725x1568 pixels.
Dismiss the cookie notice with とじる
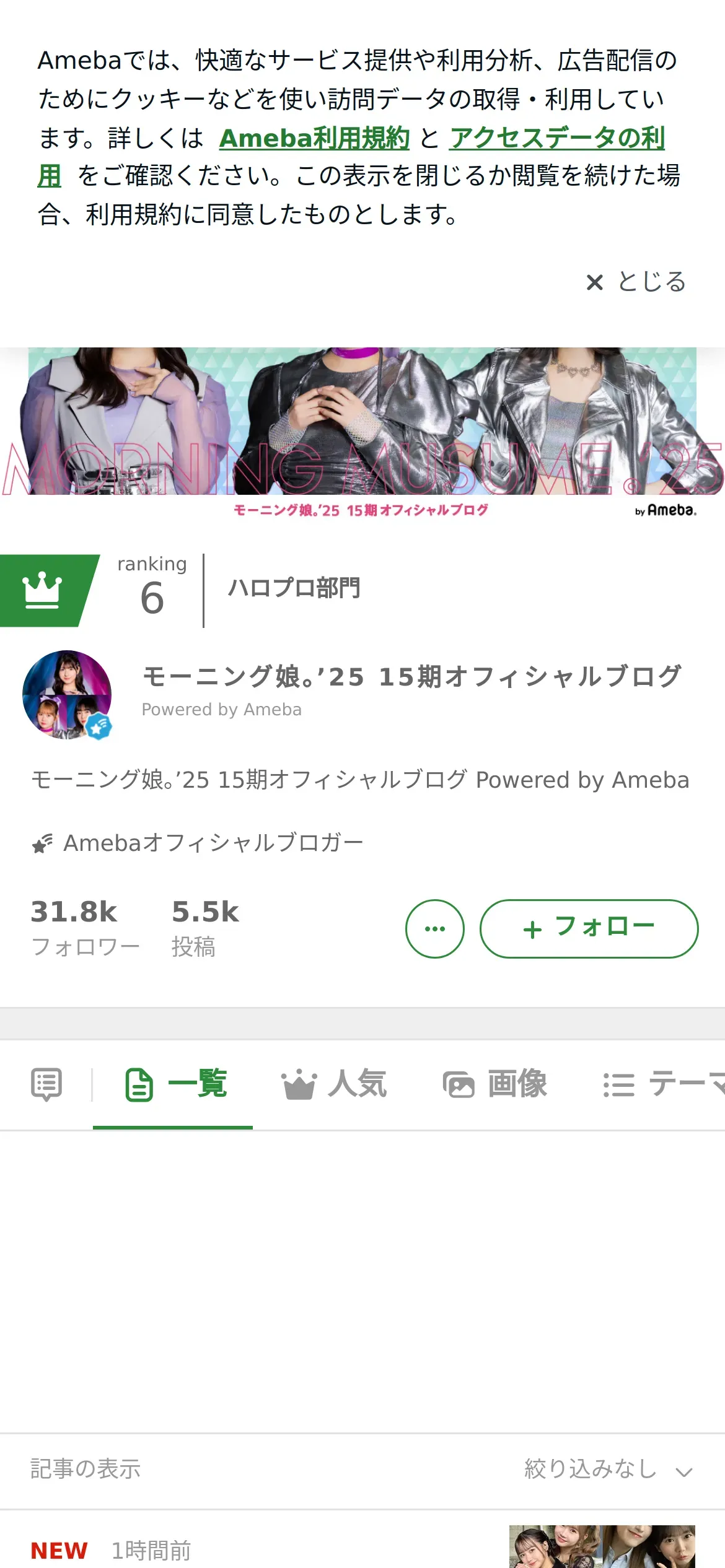[x=636, y=282]
